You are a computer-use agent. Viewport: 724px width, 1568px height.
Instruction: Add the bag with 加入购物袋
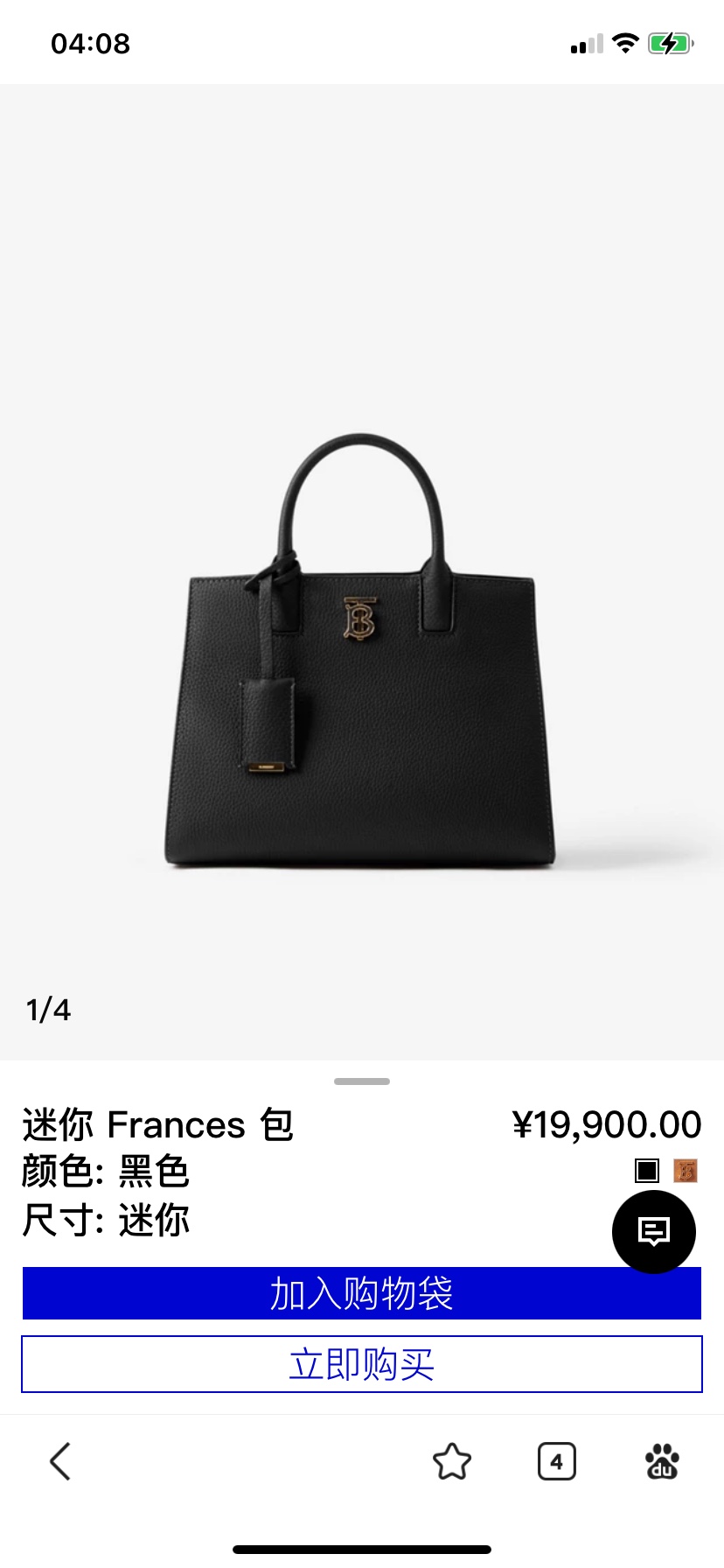(x=362, y=1293)
